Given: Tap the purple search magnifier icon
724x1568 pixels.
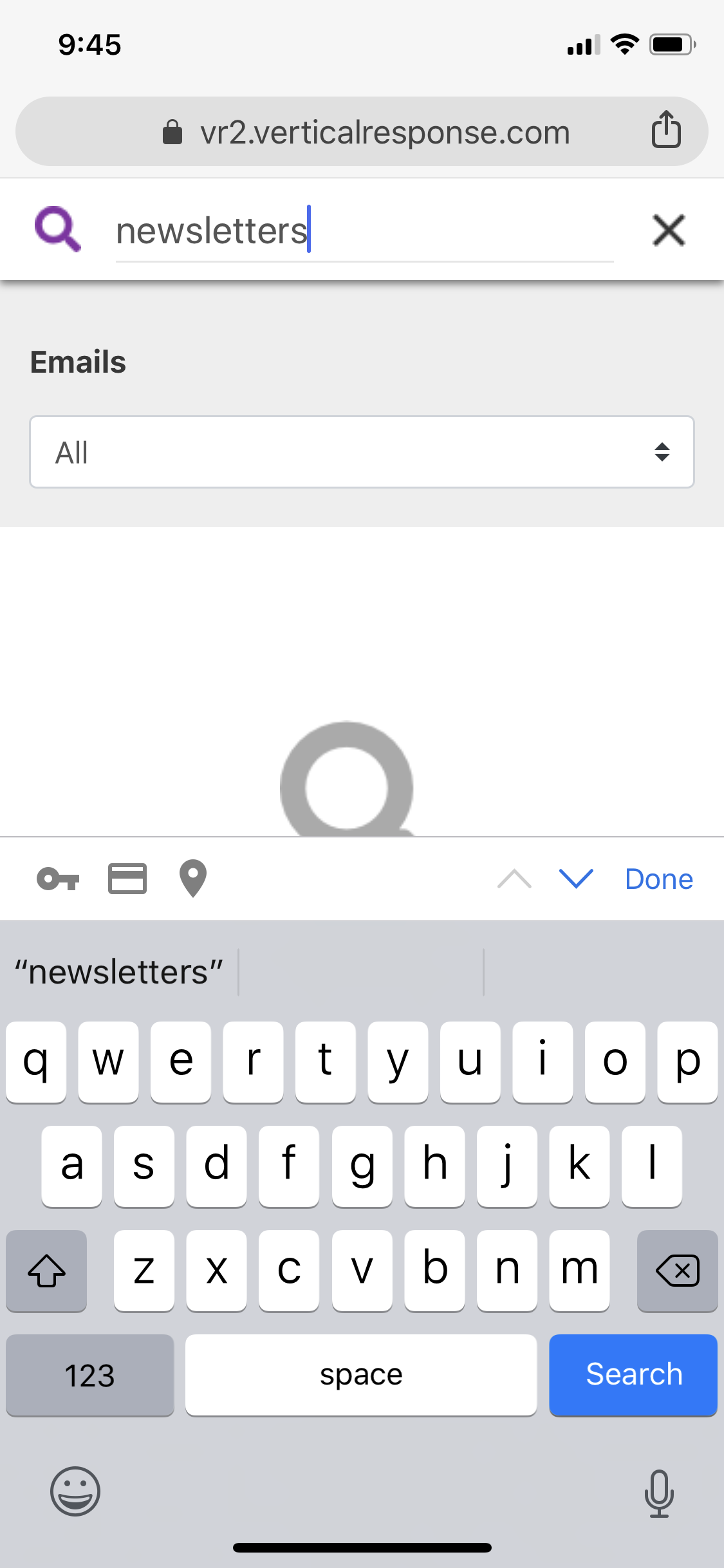Looking at the screenshot, I should point(57,229).
